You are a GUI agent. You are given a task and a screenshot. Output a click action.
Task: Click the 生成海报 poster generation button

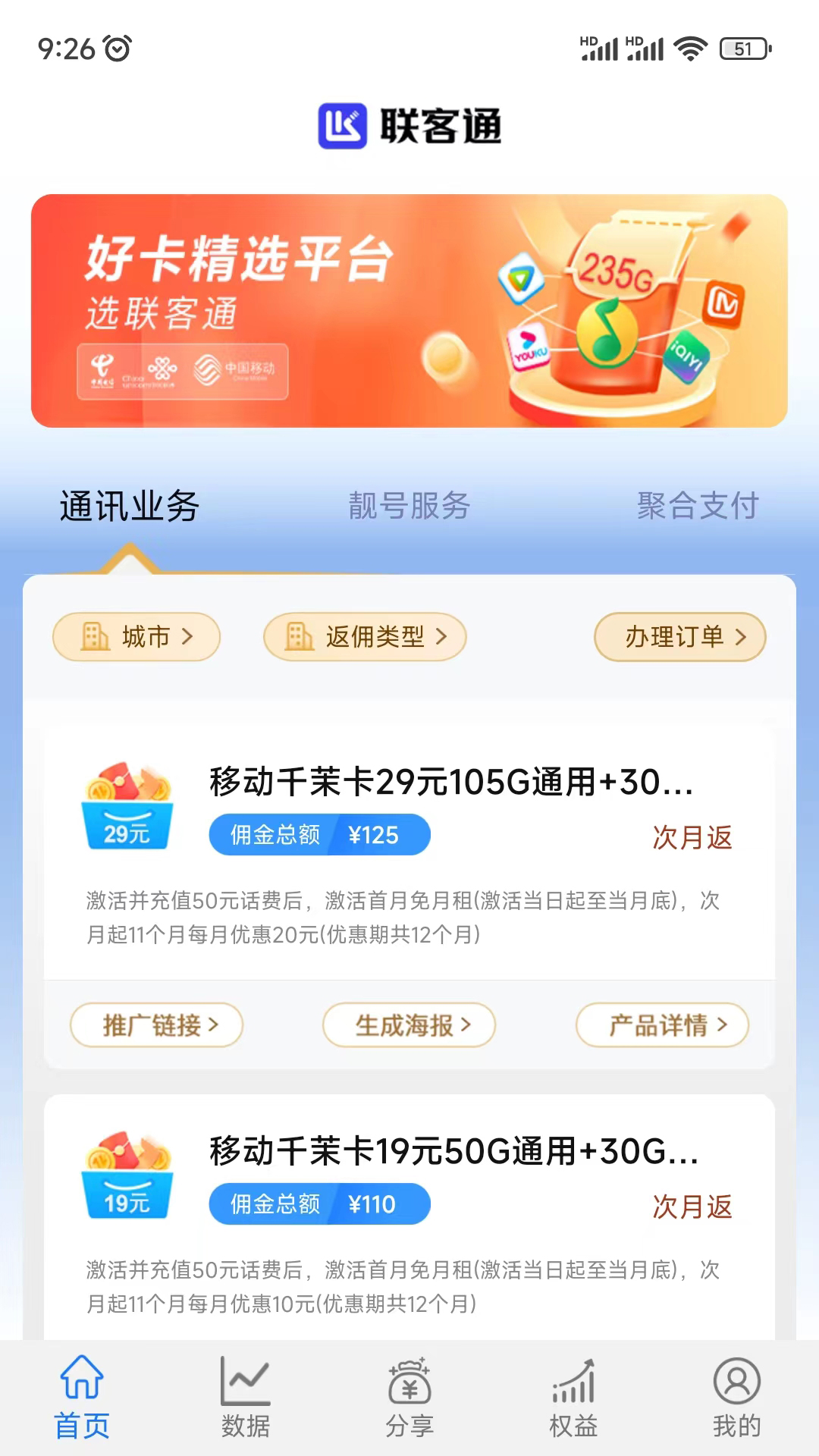[x=408, y=1025]
